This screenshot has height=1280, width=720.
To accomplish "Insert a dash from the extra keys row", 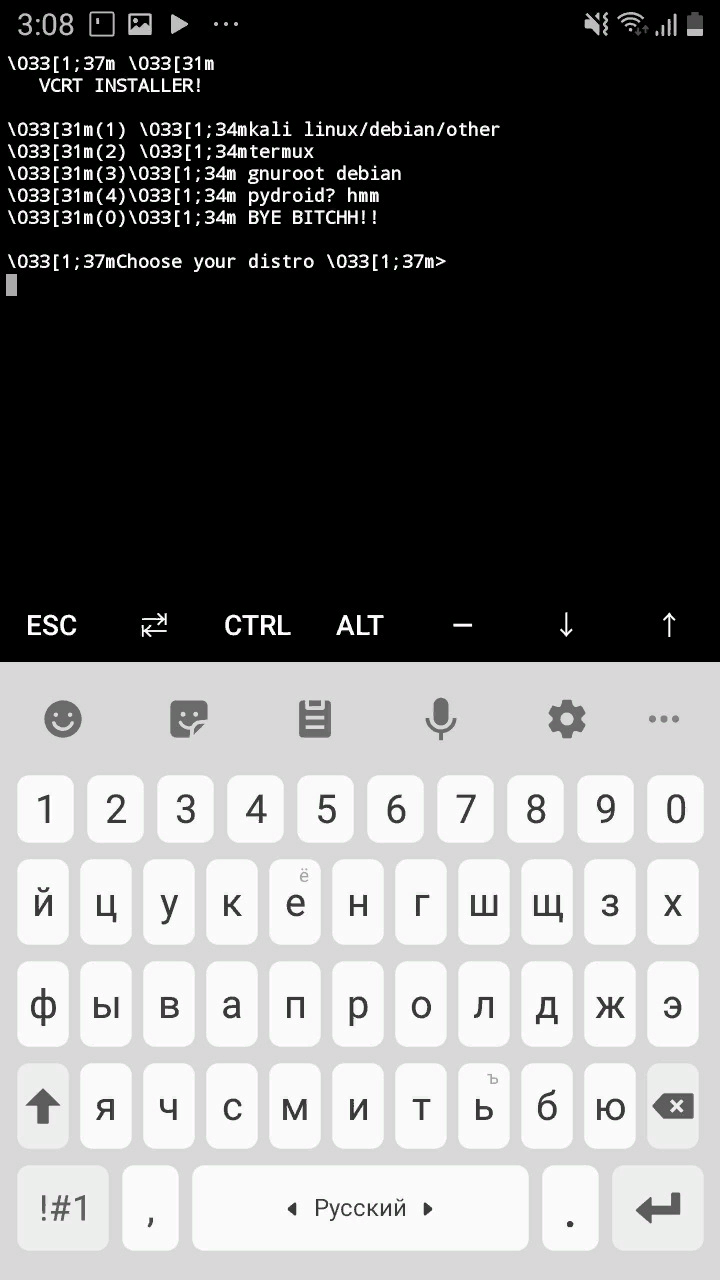I will (462, 625).
